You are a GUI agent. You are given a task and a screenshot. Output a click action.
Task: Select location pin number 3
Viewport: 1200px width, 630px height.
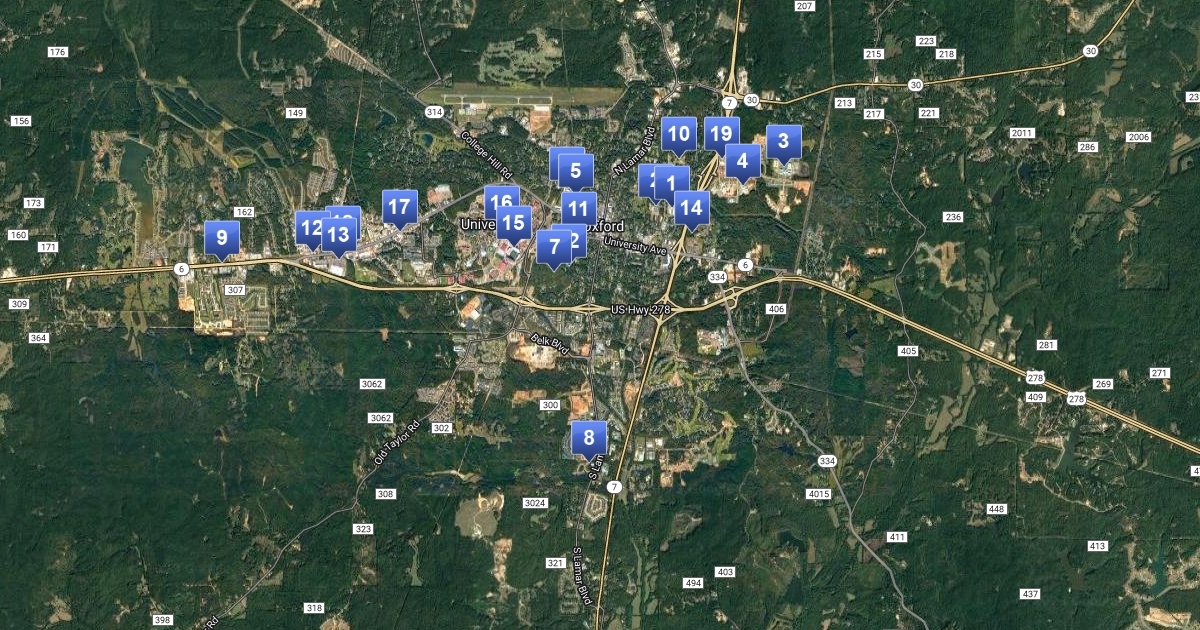click(783, 142)
